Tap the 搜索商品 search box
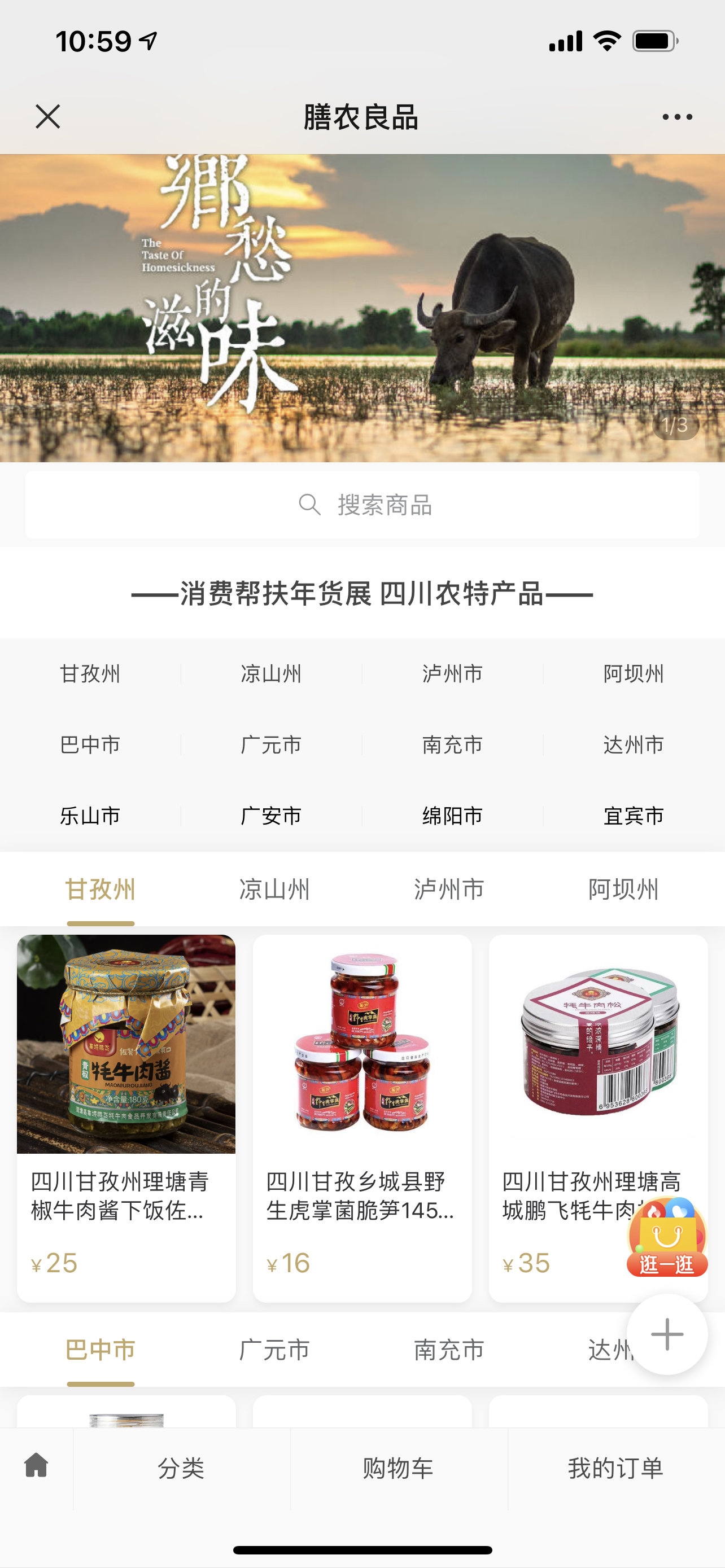This screenshot has height=1568, width=725. [362, 505]
